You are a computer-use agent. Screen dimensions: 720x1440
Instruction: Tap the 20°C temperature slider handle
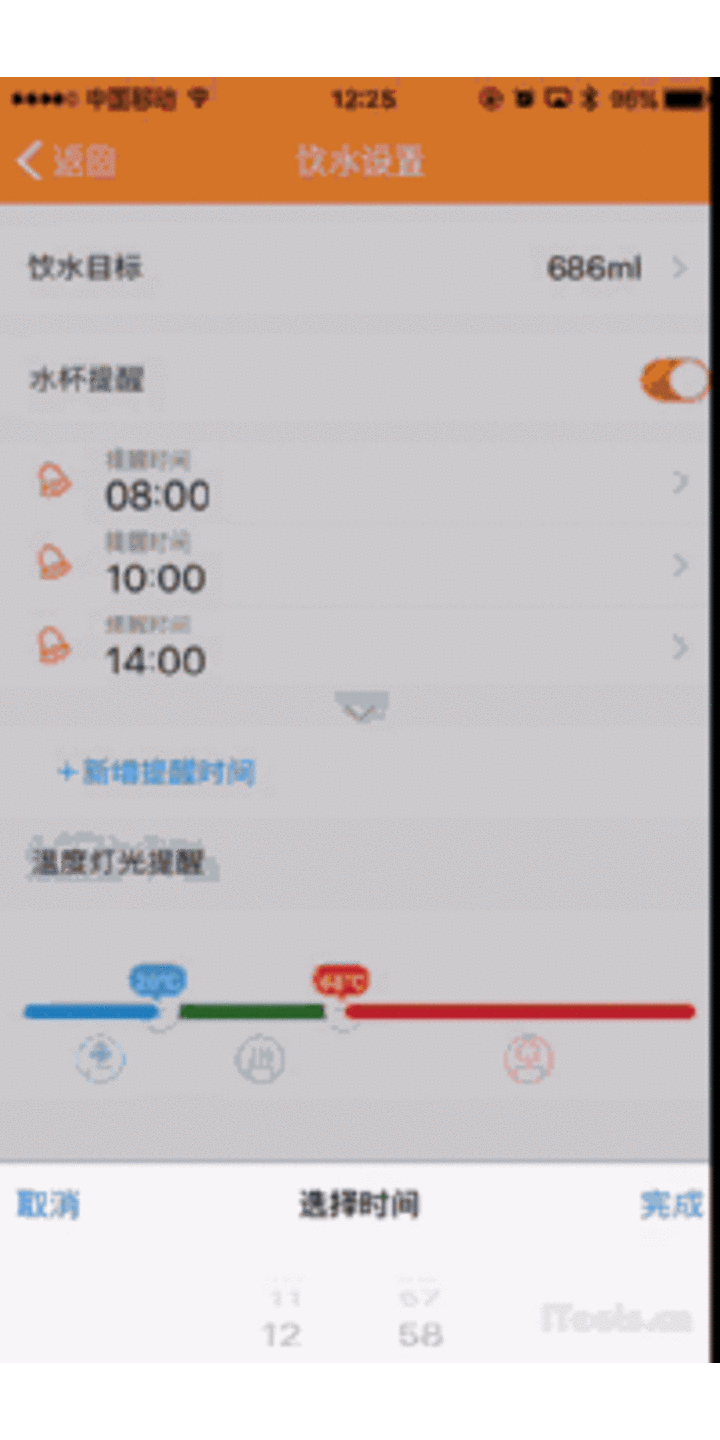click(x=162, y=1013)
